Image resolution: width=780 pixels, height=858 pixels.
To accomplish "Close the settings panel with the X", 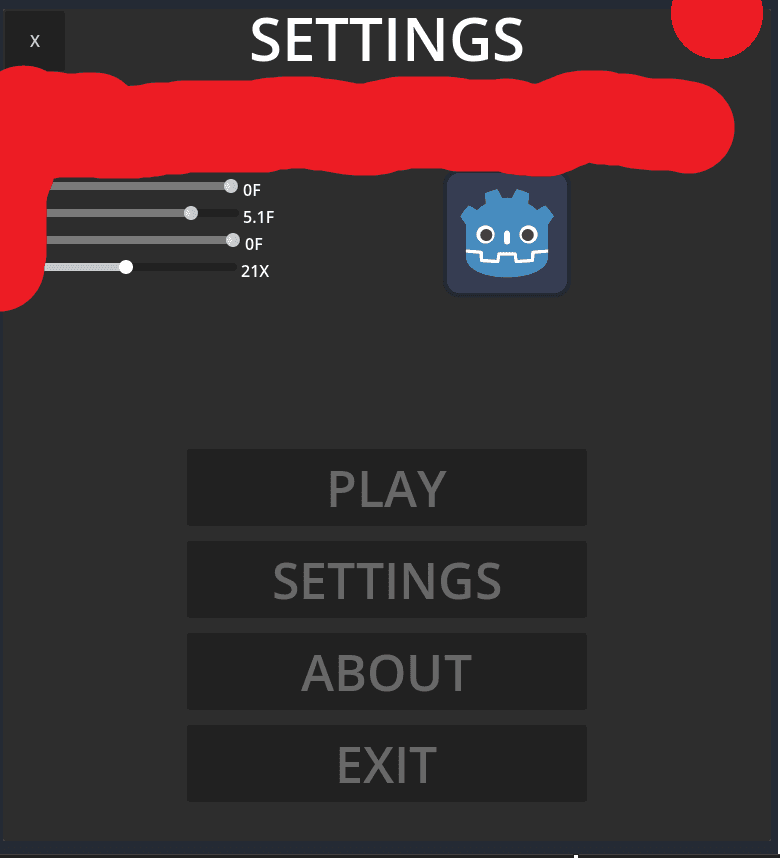I will [35, 41].
